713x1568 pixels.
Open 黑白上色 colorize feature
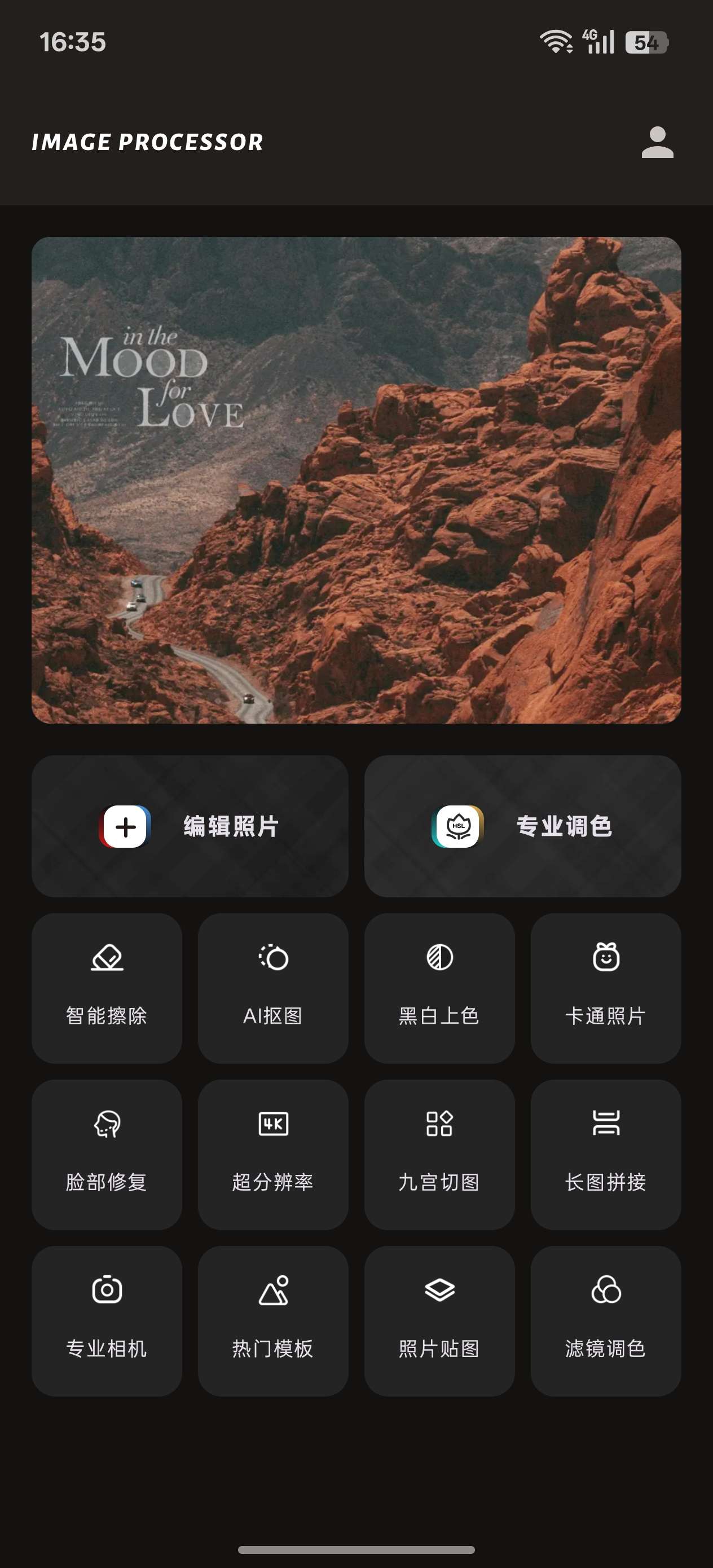click(x=439, y=988)
